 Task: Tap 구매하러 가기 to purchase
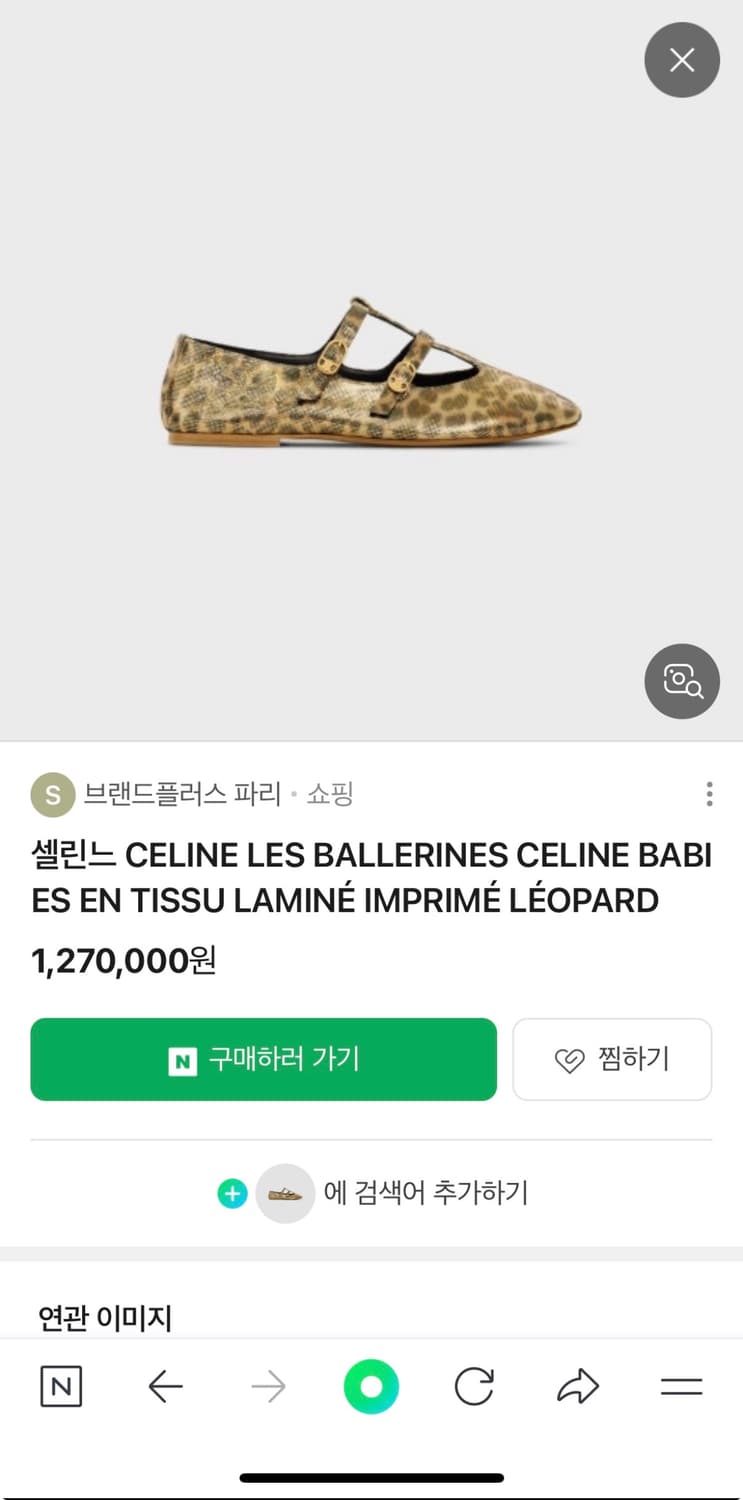point(263,1059)
